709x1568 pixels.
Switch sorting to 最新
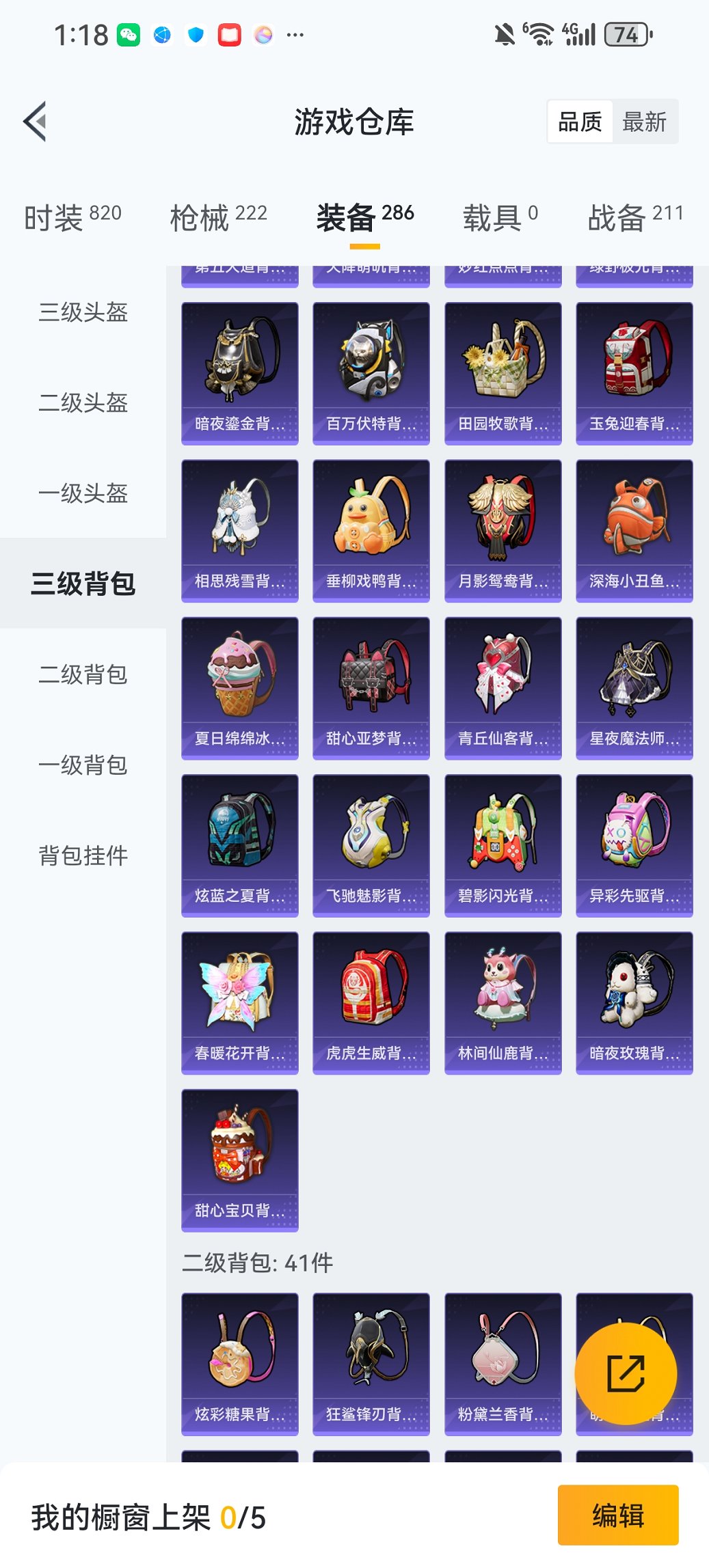click(643, 122)
